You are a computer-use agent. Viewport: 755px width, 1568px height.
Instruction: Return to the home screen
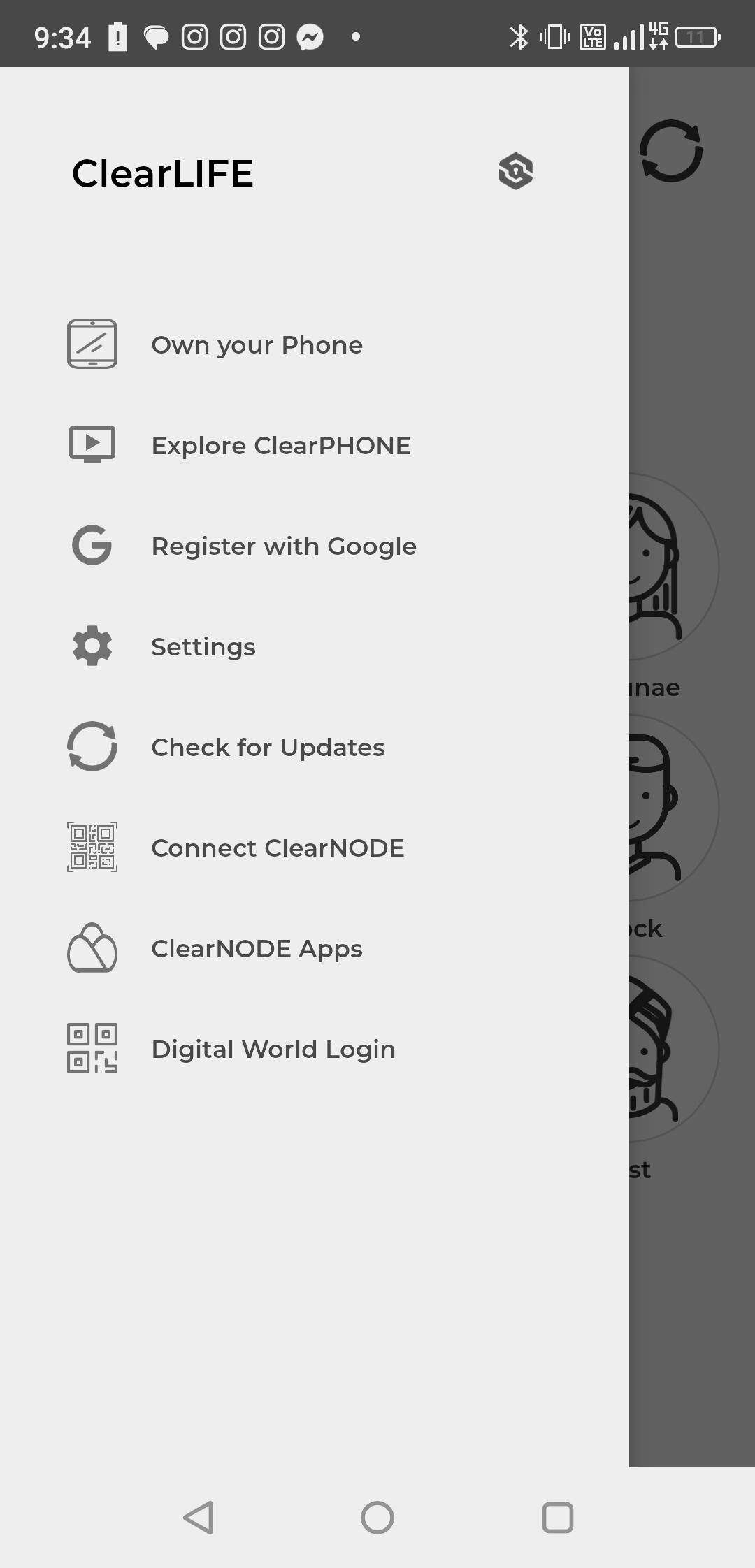pyautogui.click(x=377, y=1517)
